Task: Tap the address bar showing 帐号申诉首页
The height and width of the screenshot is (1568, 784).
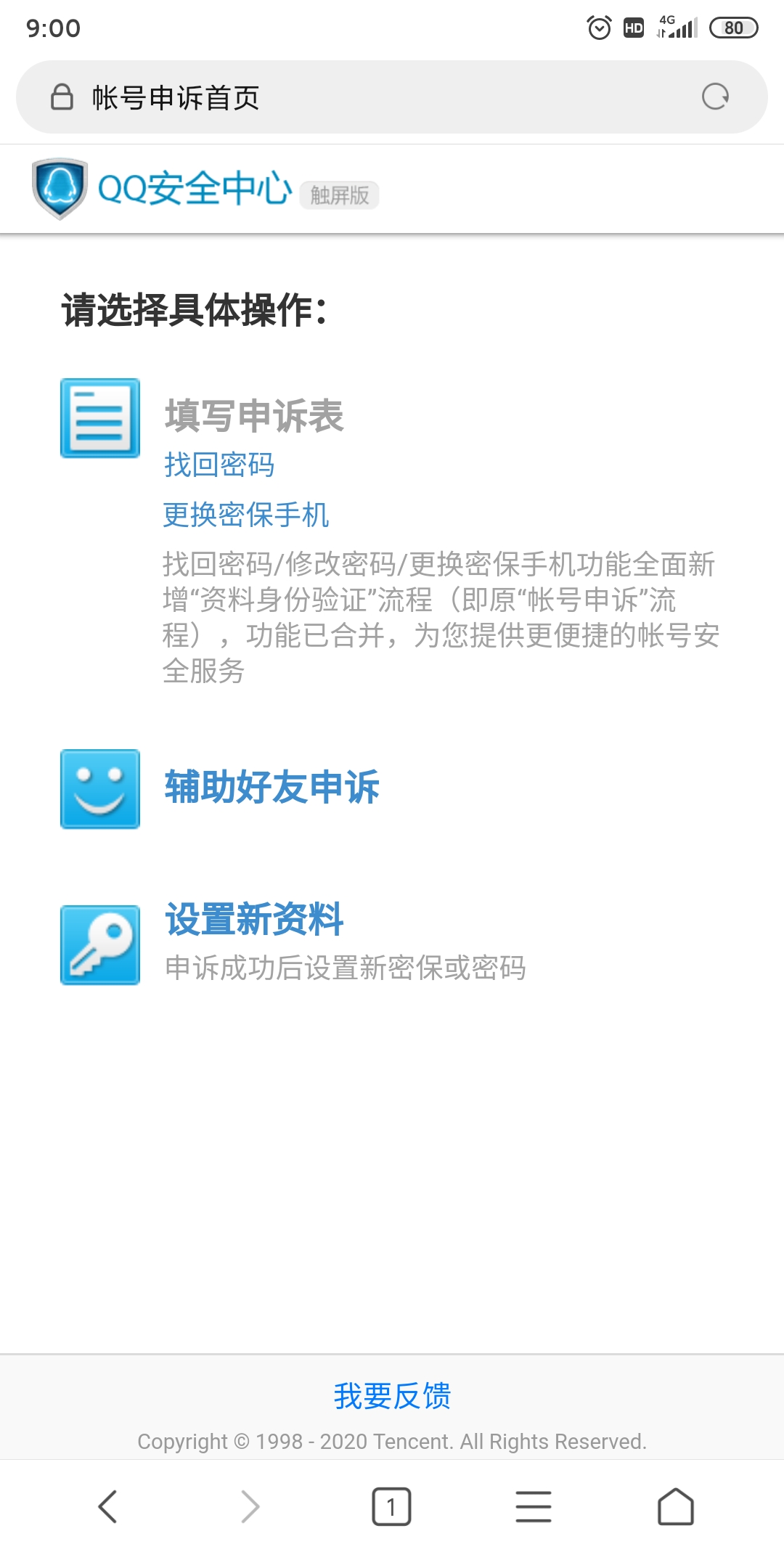Action: [x=363, y=97]
